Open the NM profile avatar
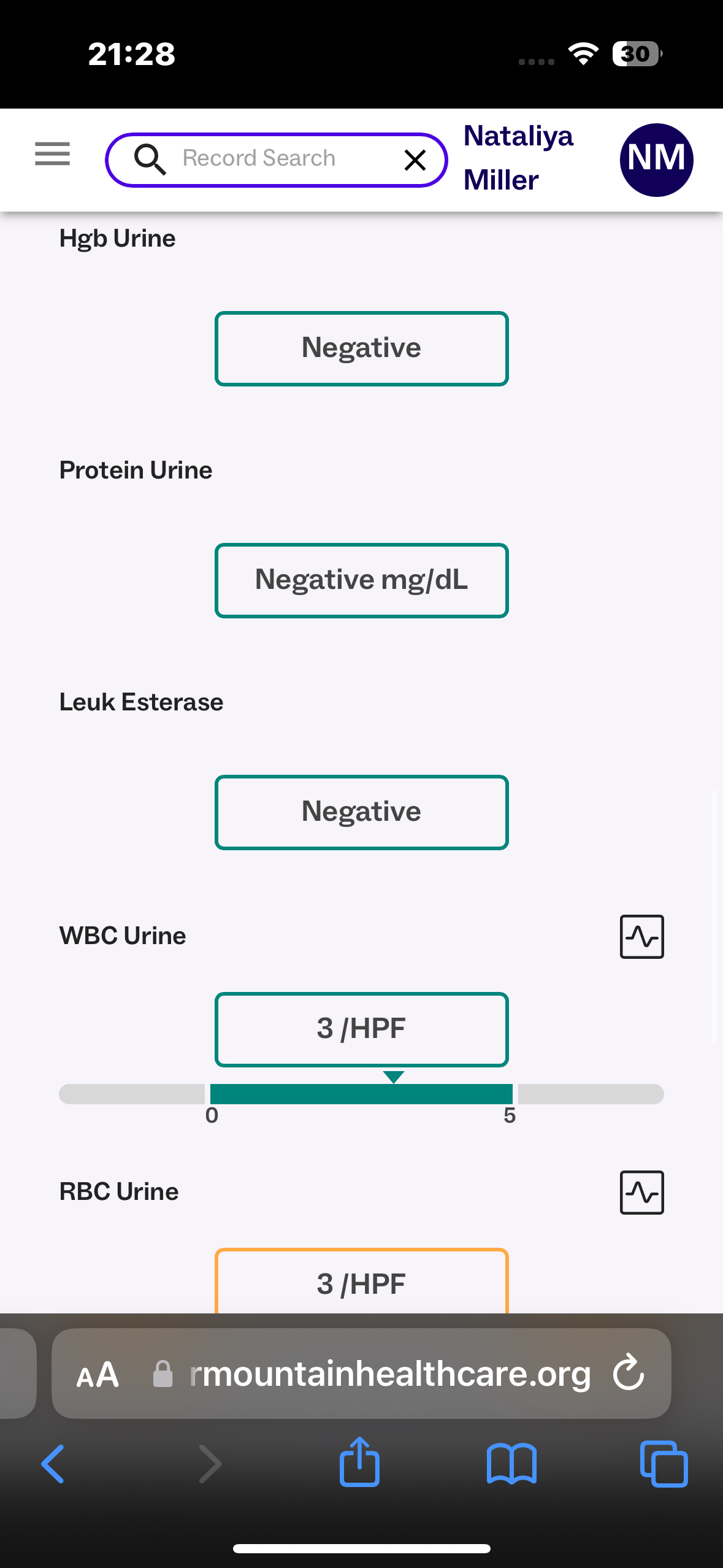 (x=656, y=159)
